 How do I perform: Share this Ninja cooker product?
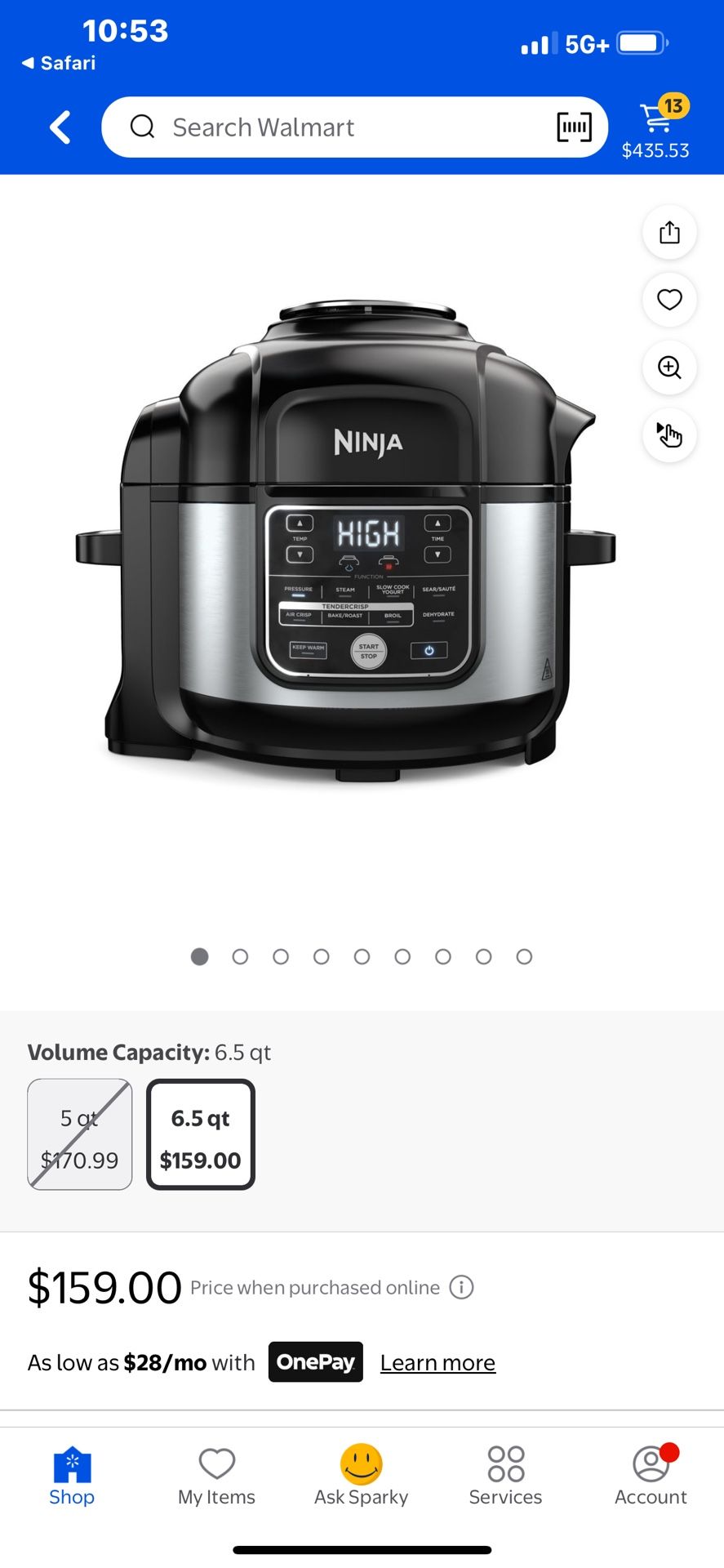point(669,233)
